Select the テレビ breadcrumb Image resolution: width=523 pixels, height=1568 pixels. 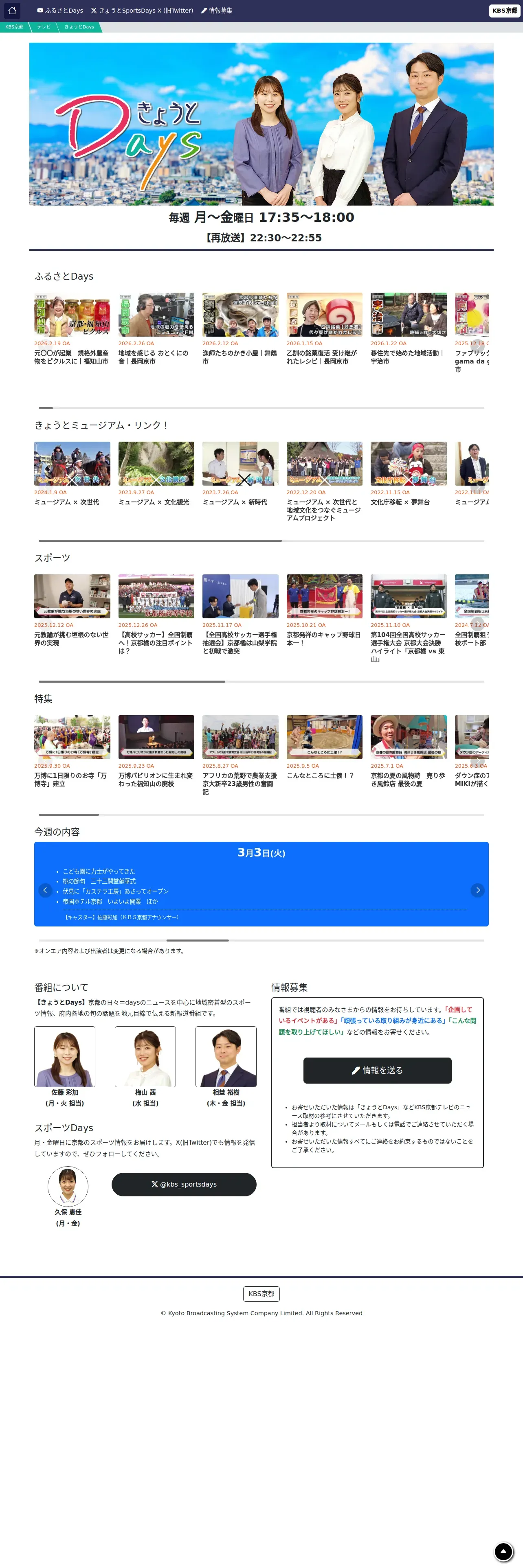tap(44, 27)
